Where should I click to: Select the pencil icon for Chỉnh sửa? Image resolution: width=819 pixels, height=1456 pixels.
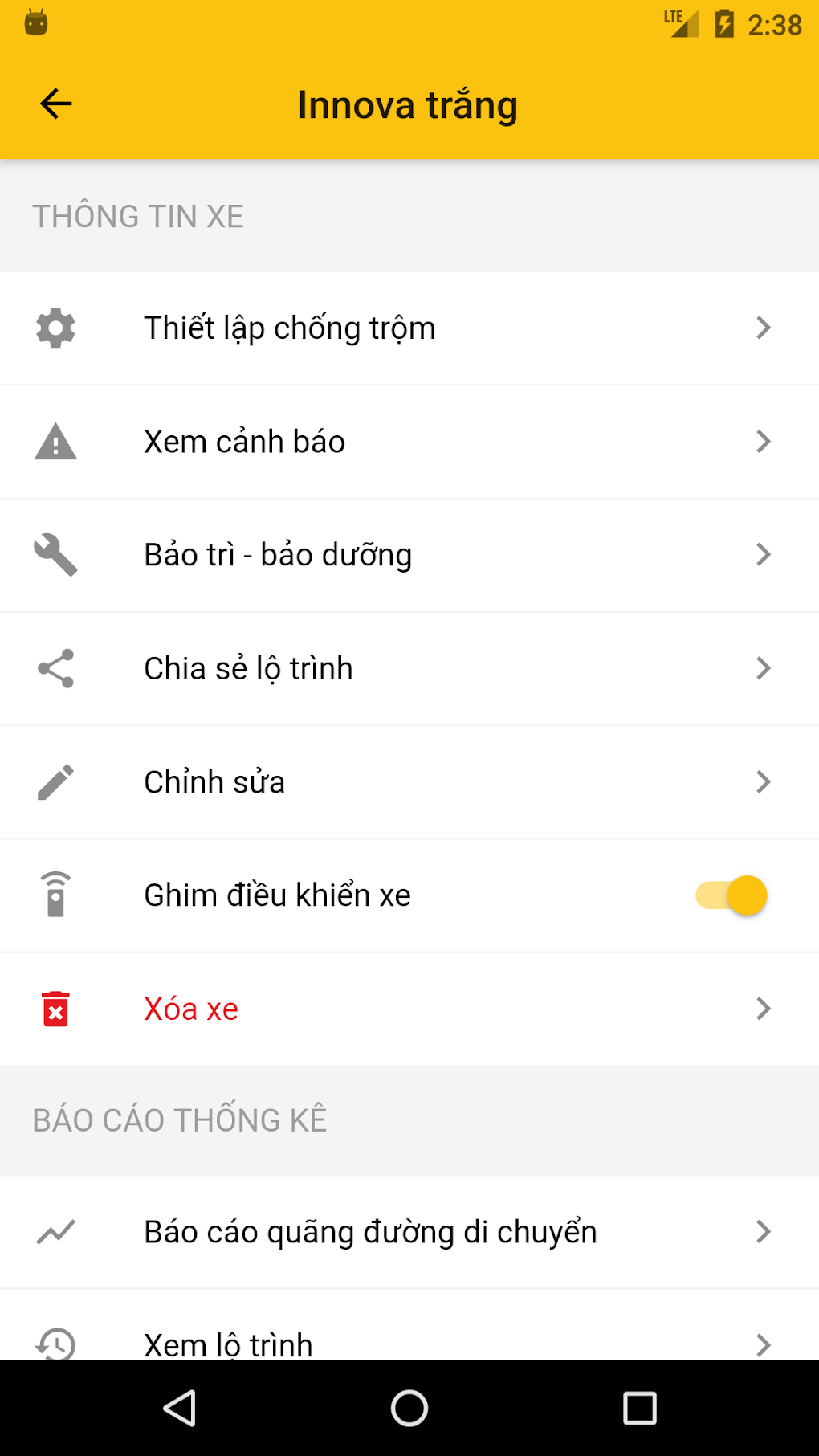(x=55, y=781)
